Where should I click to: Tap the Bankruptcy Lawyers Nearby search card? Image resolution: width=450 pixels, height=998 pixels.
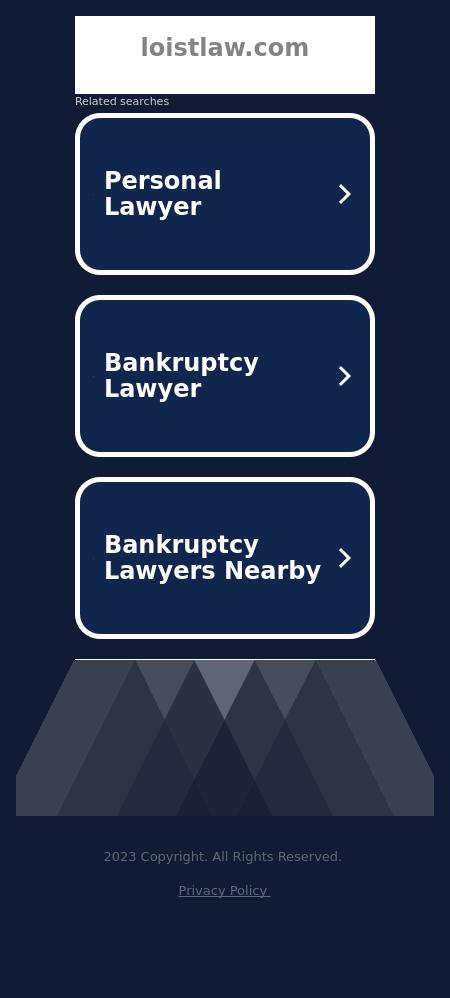225,558
